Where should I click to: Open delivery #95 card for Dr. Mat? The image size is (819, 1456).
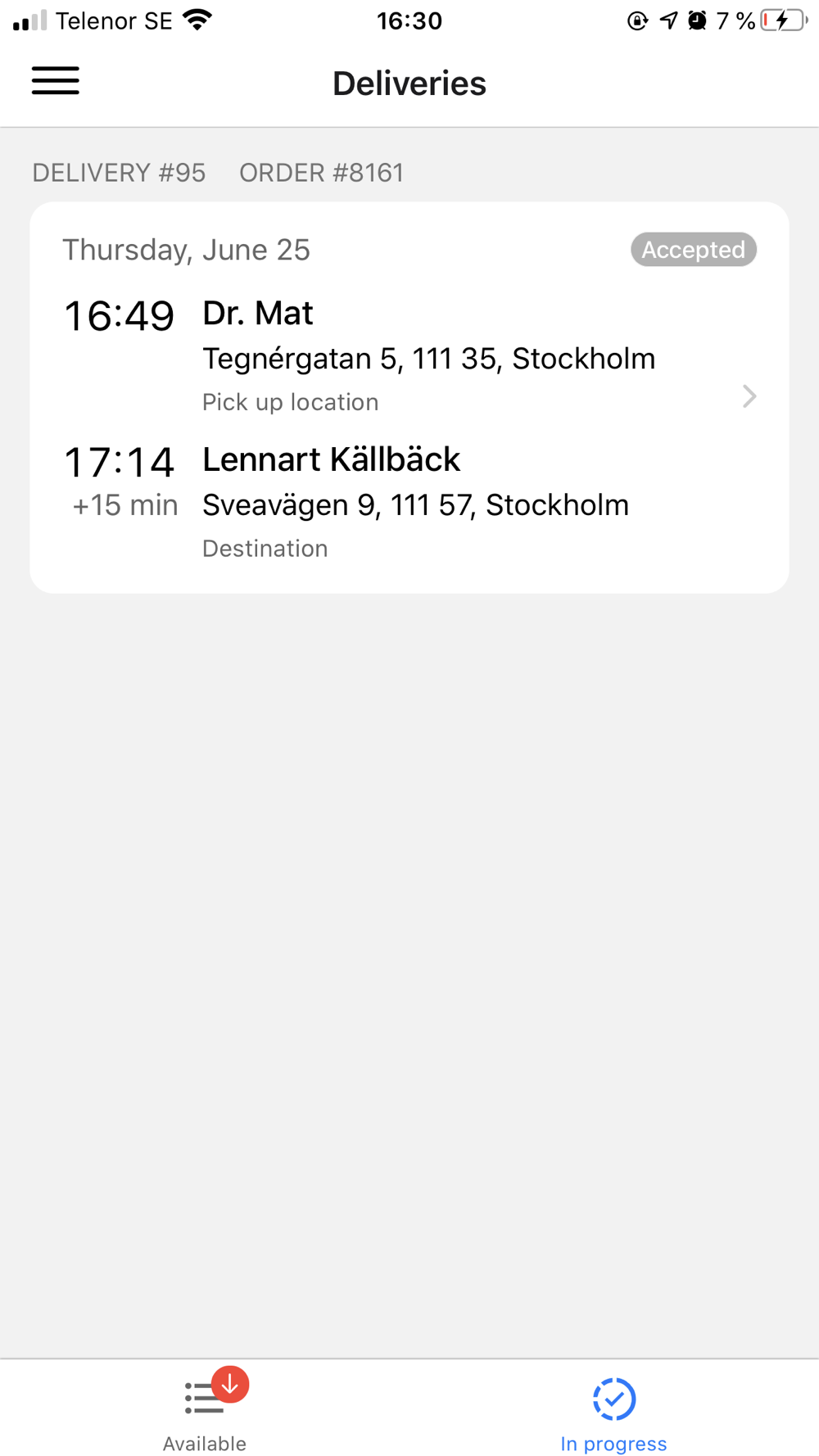click(x=409, y=397)
